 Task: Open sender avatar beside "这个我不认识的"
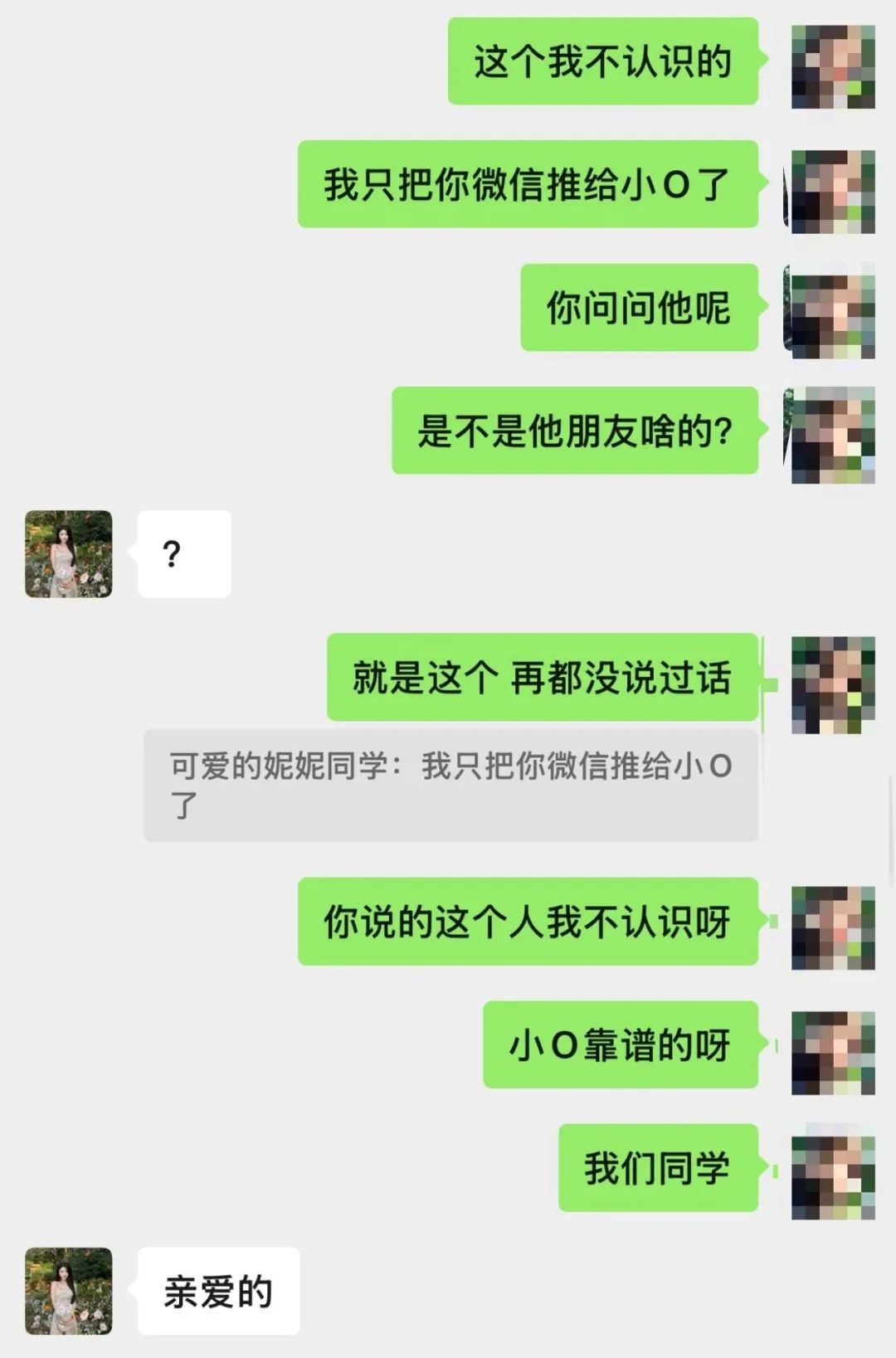pos(832,67)
